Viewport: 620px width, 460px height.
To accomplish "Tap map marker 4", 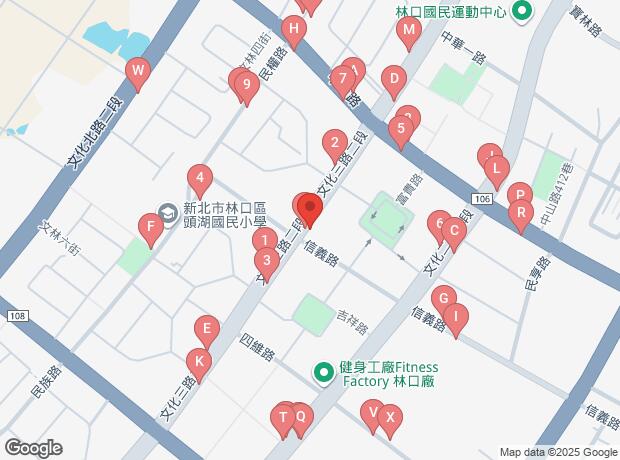I will [200, 179].
